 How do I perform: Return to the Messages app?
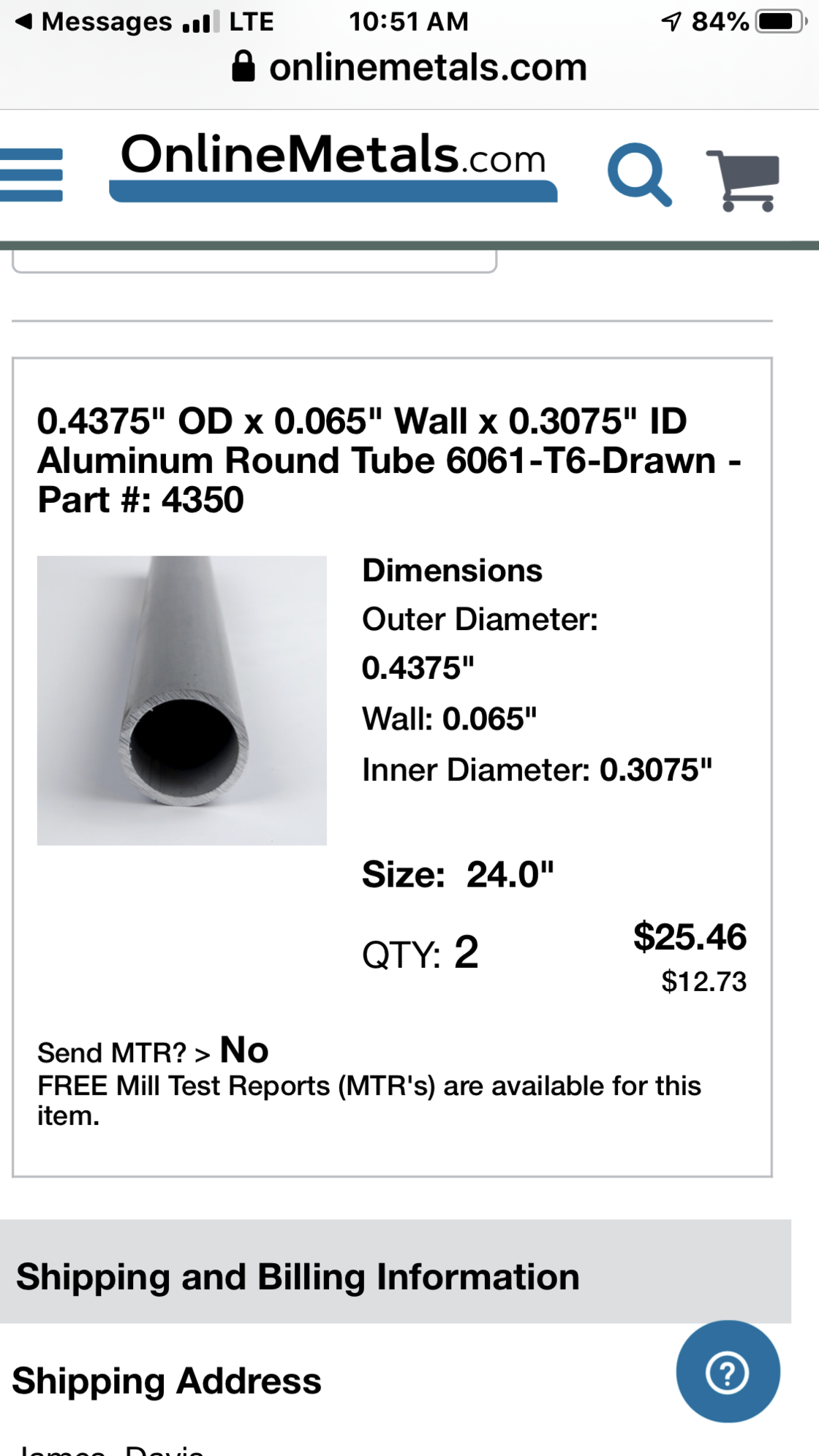coord(94,22)
